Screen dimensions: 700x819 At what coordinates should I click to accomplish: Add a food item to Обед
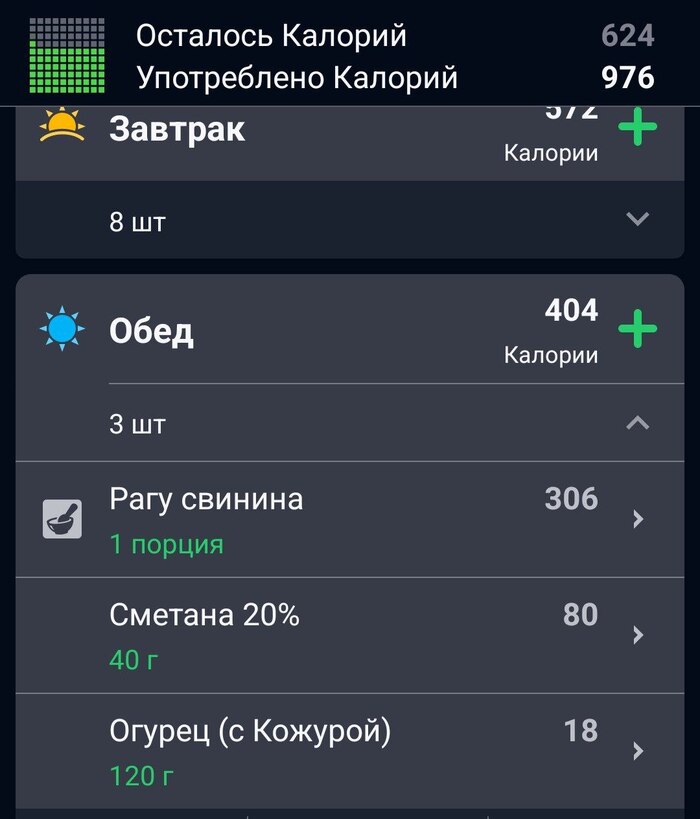point(637,330)
